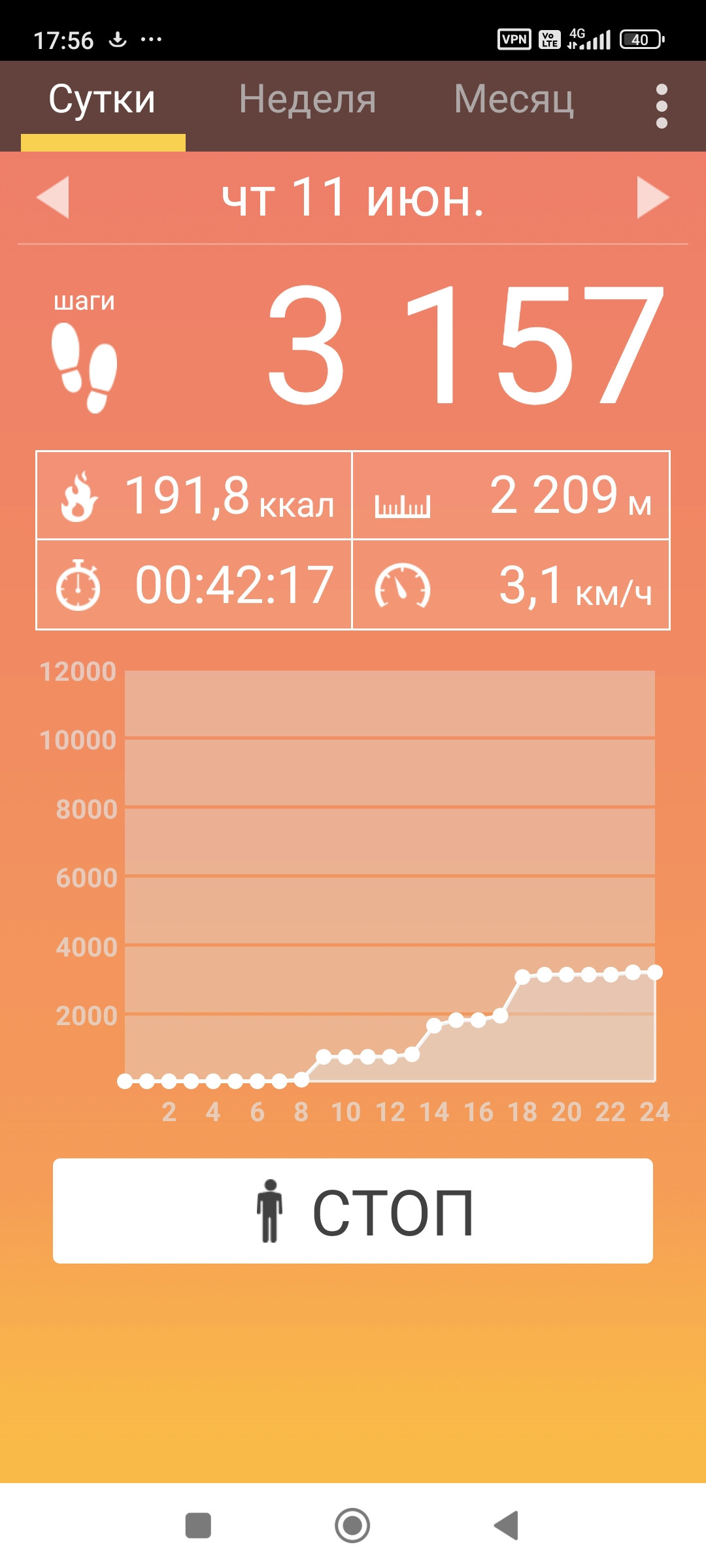Tap the СТОП button
The width and height of the screenshot is (706, 1568).
[353, 1211]
